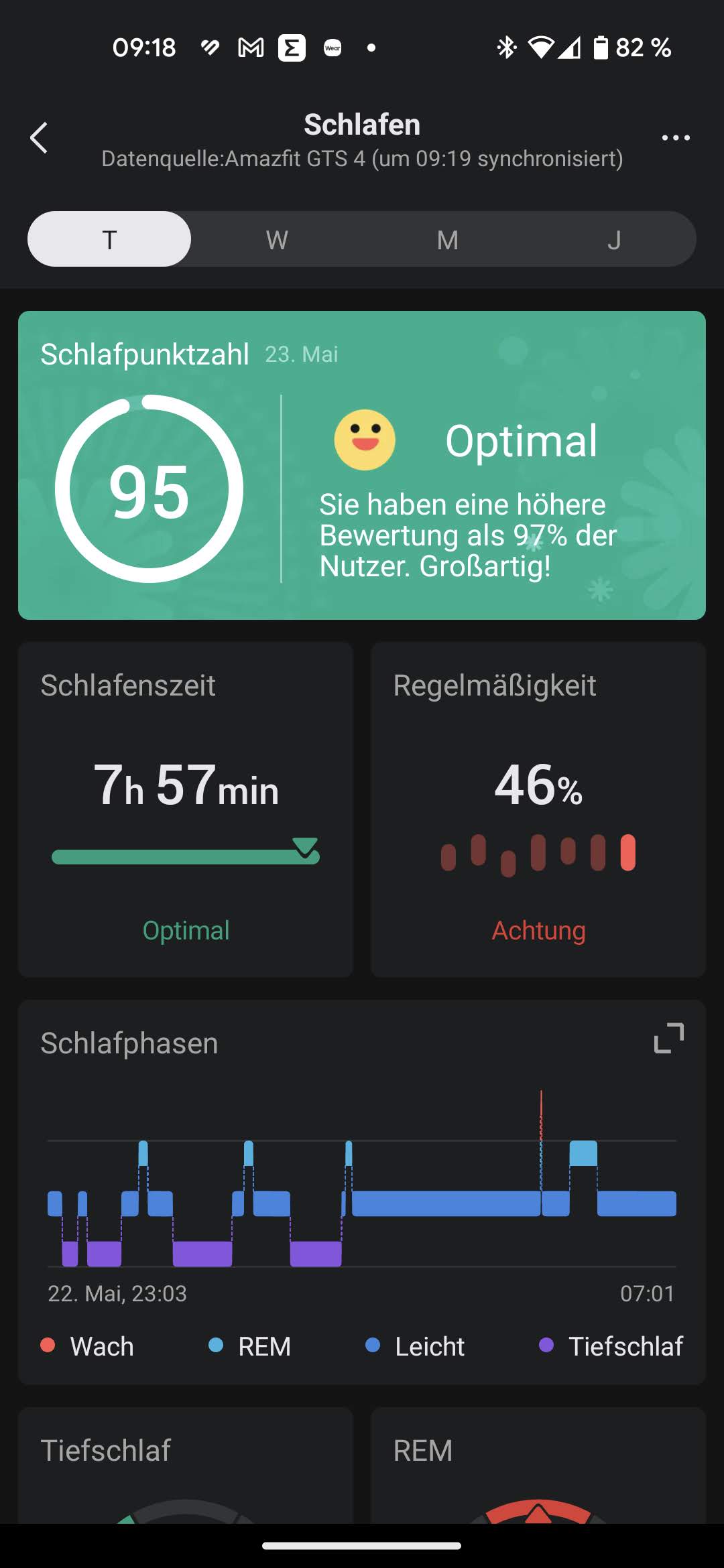Switch to the J yearly tab
724x1568 pixels.
(x=614, y=239)
